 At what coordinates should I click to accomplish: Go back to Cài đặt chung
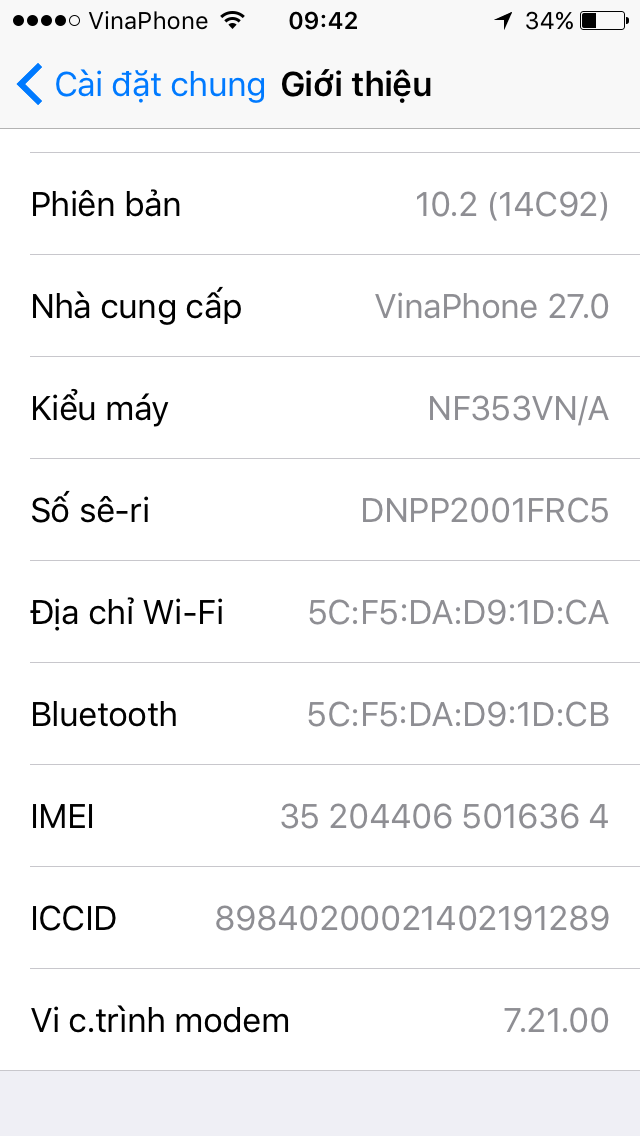[x=140, y=85]
